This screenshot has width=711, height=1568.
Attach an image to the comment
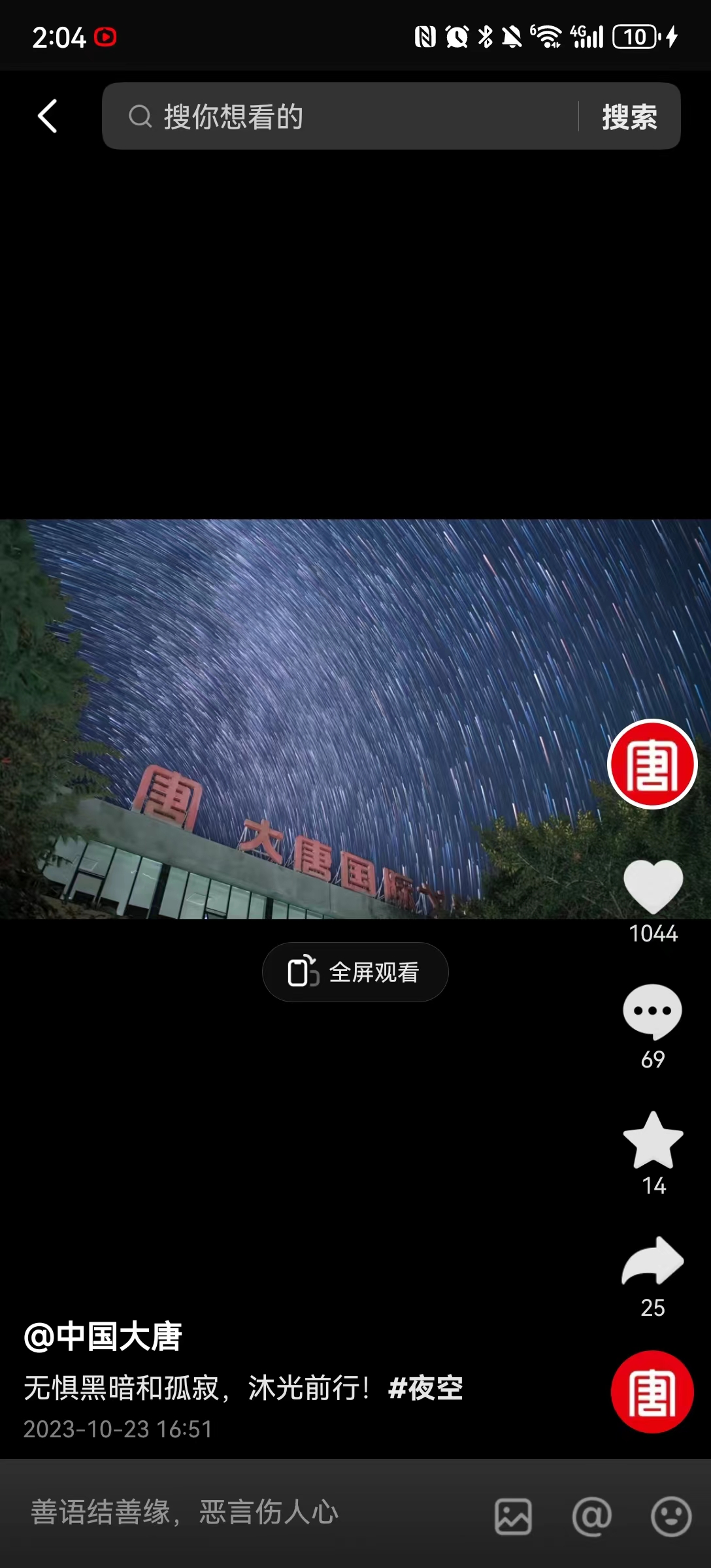pyautogui.click(x=513, y=1516)
